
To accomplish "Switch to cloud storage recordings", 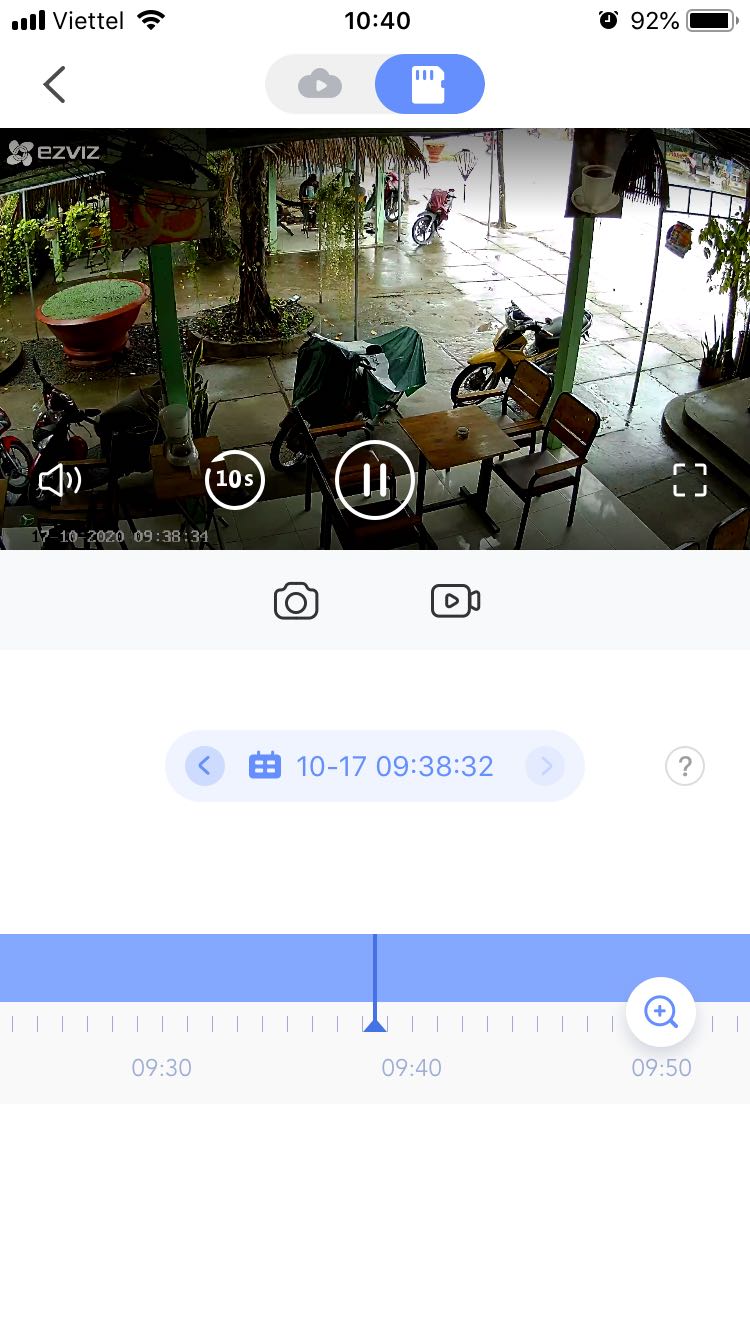I will tap(320, 84).
